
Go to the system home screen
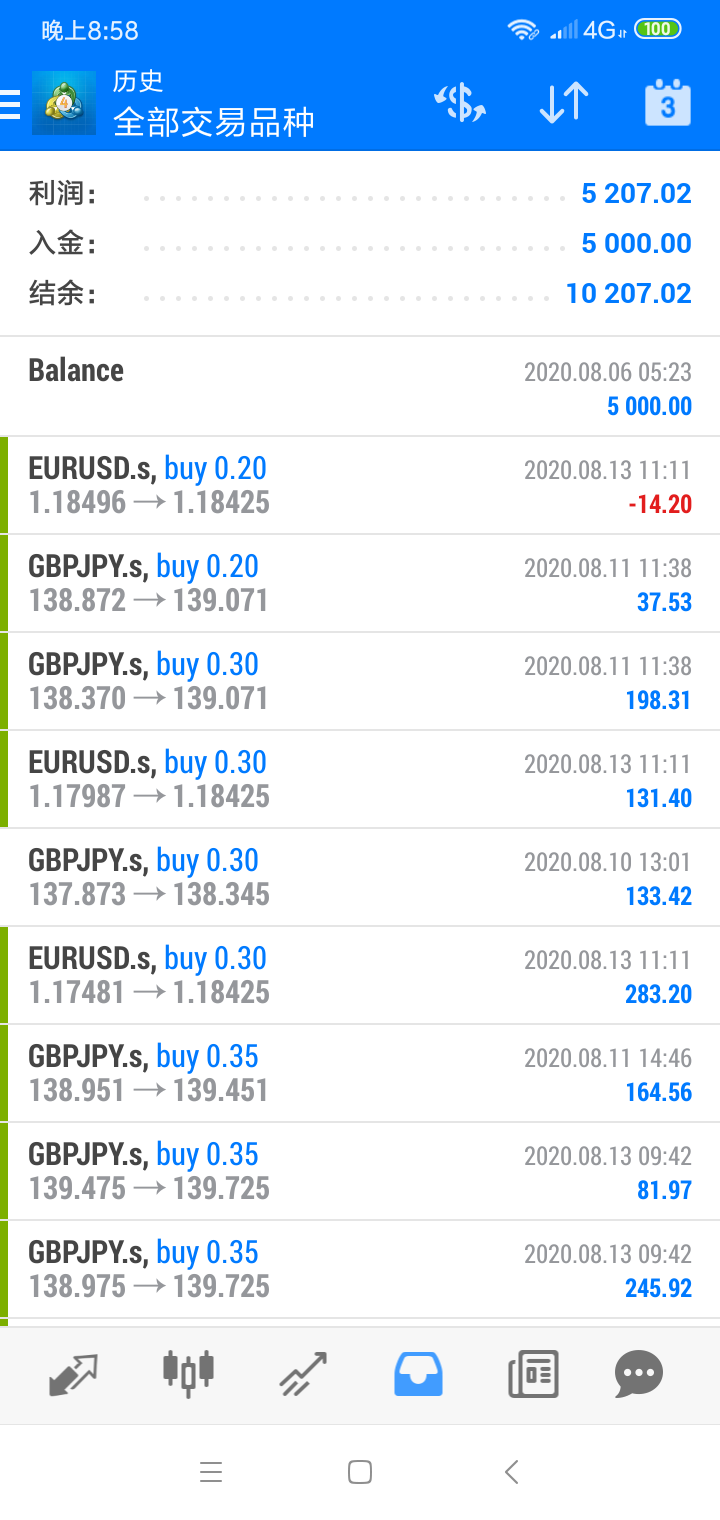point(360,1472)
